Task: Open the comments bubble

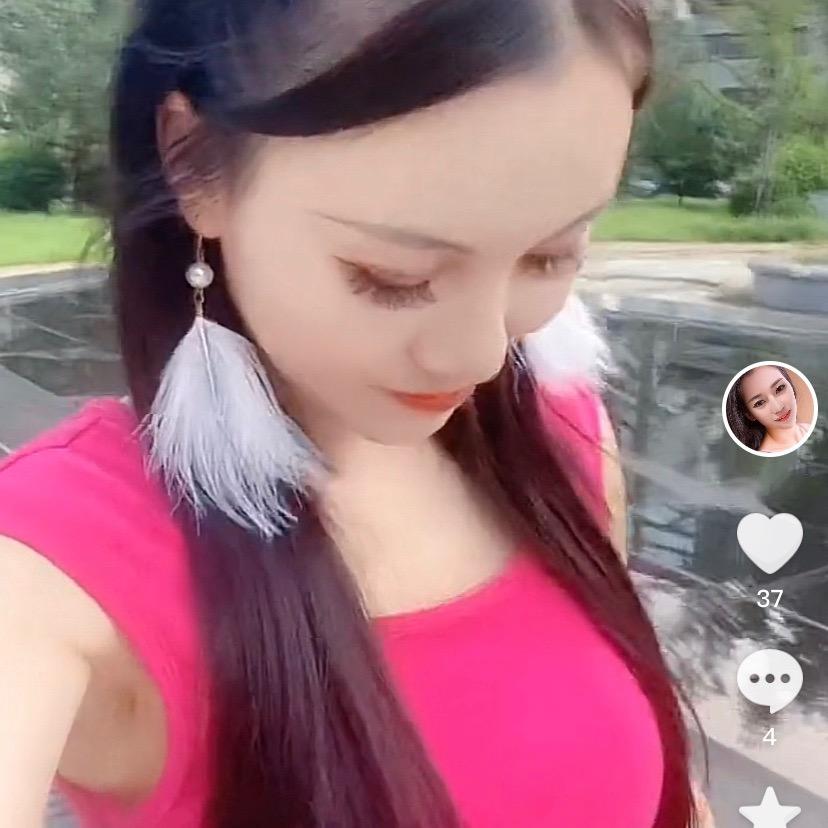Action: click(x=769, y=680)
